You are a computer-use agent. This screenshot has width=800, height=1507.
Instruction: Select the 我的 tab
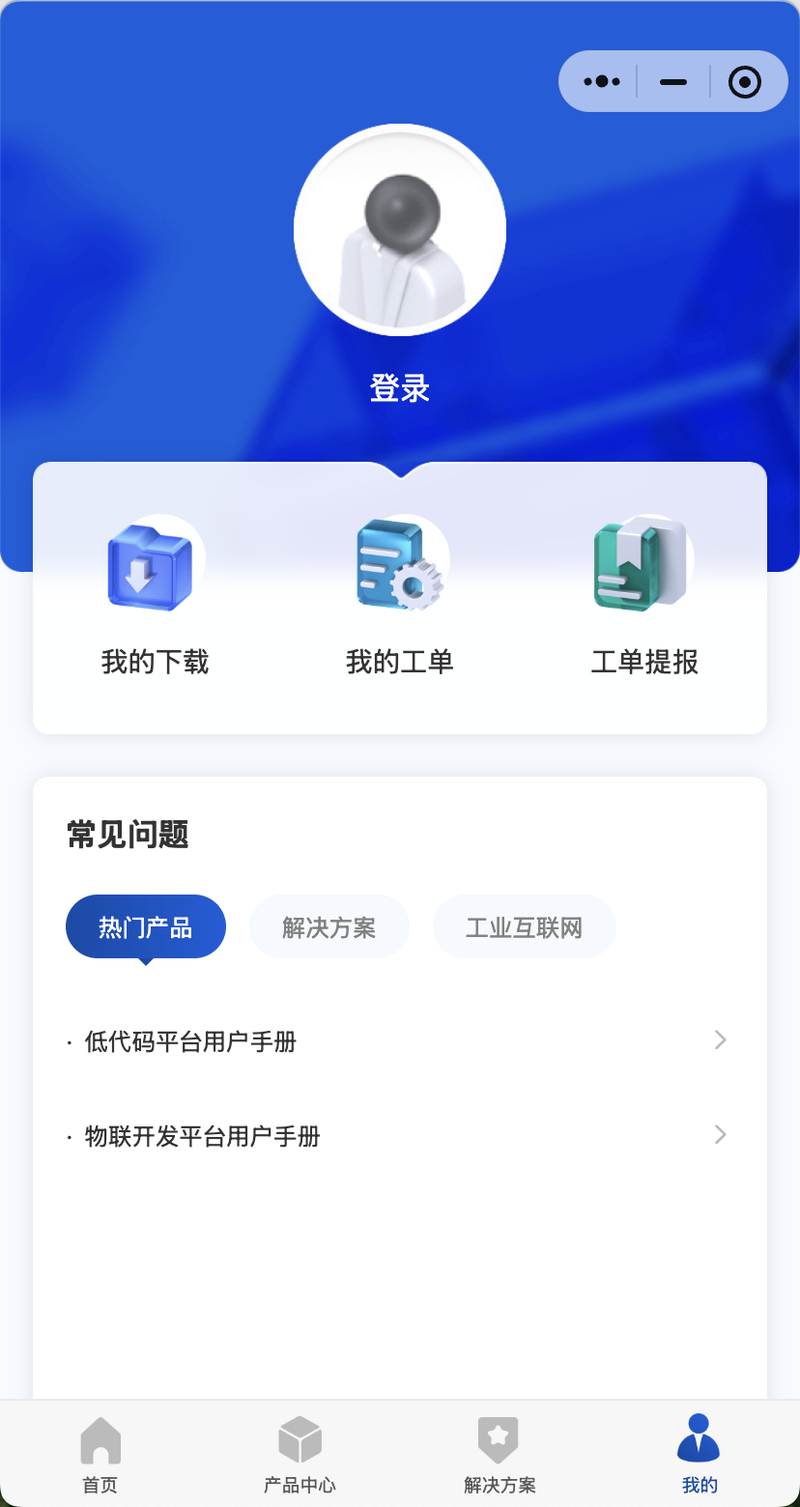[699, 1455]
